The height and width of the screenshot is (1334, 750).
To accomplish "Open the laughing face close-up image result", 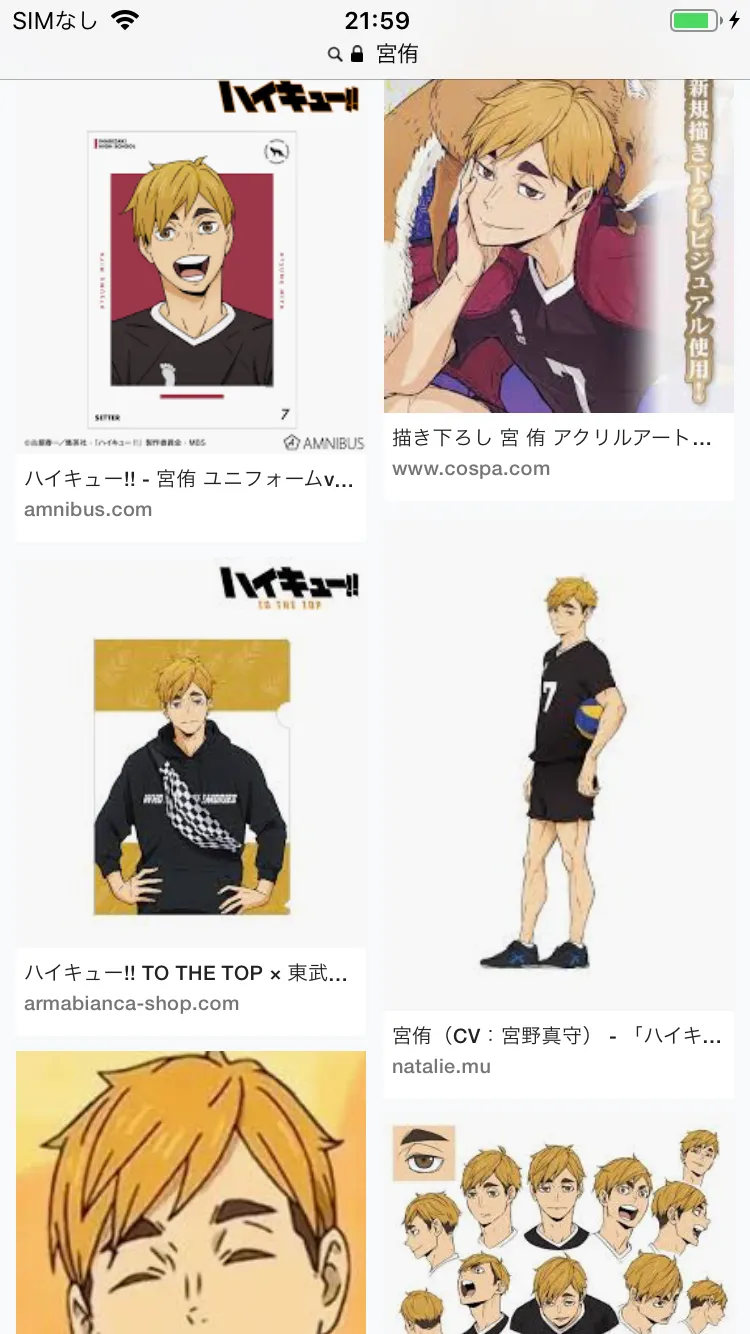I will [x=191, y=1192].
